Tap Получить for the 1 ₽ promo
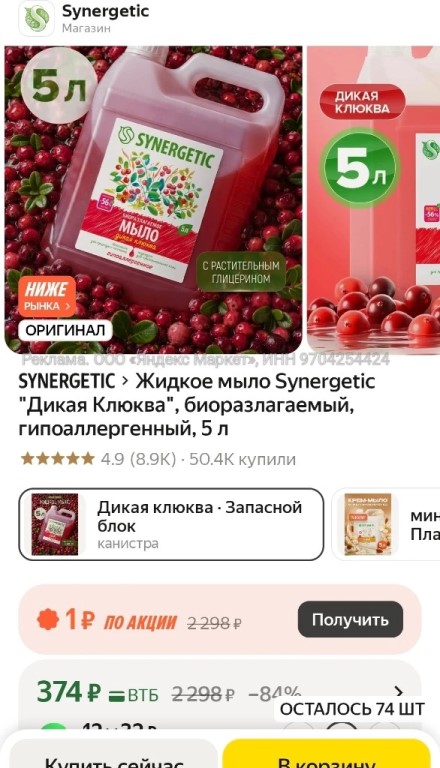The width and height of the screenshot is (440, 768). click(350, 620)
